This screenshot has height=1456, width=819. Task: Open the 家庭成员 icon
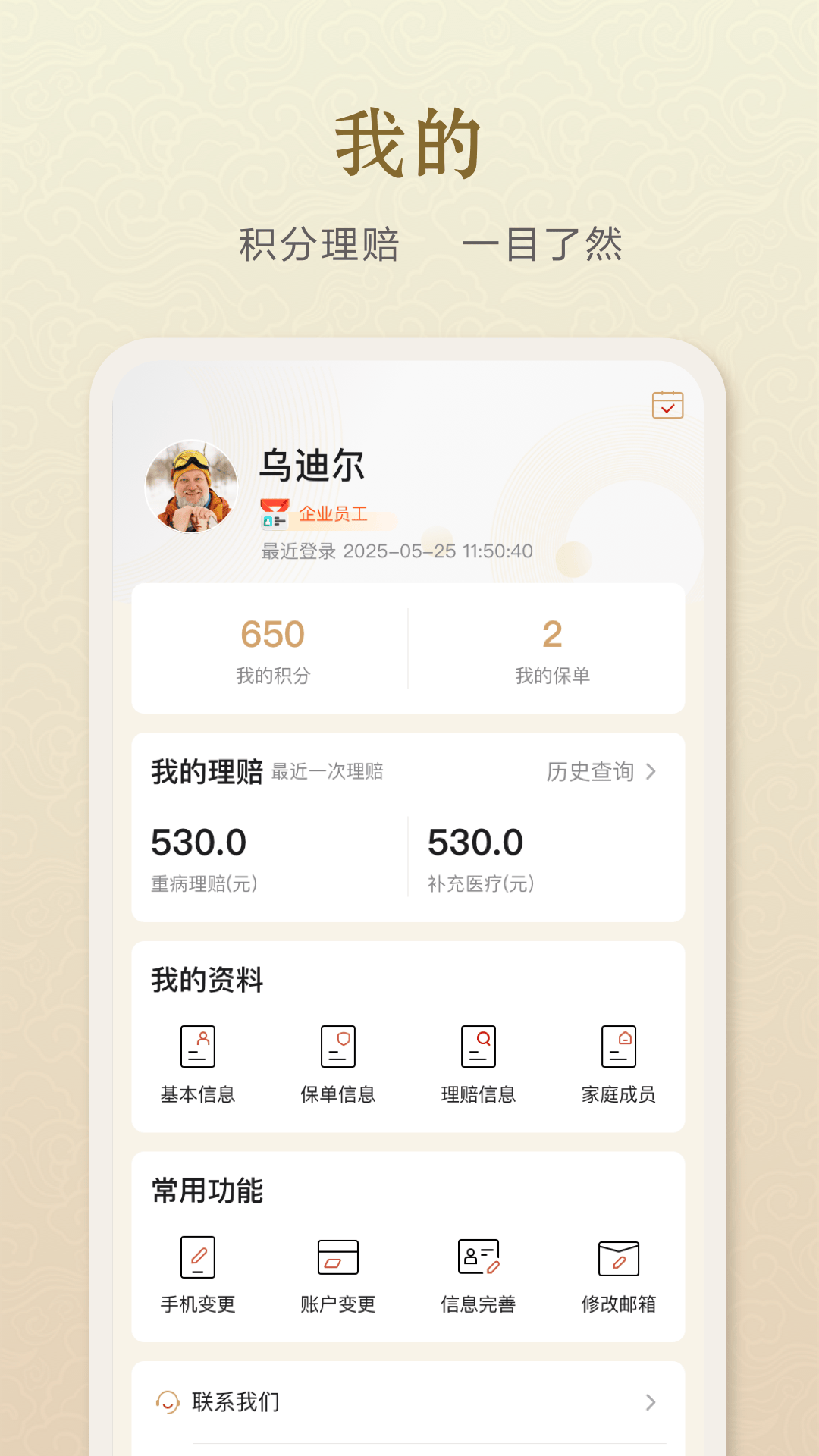[x=620, y=1046]
